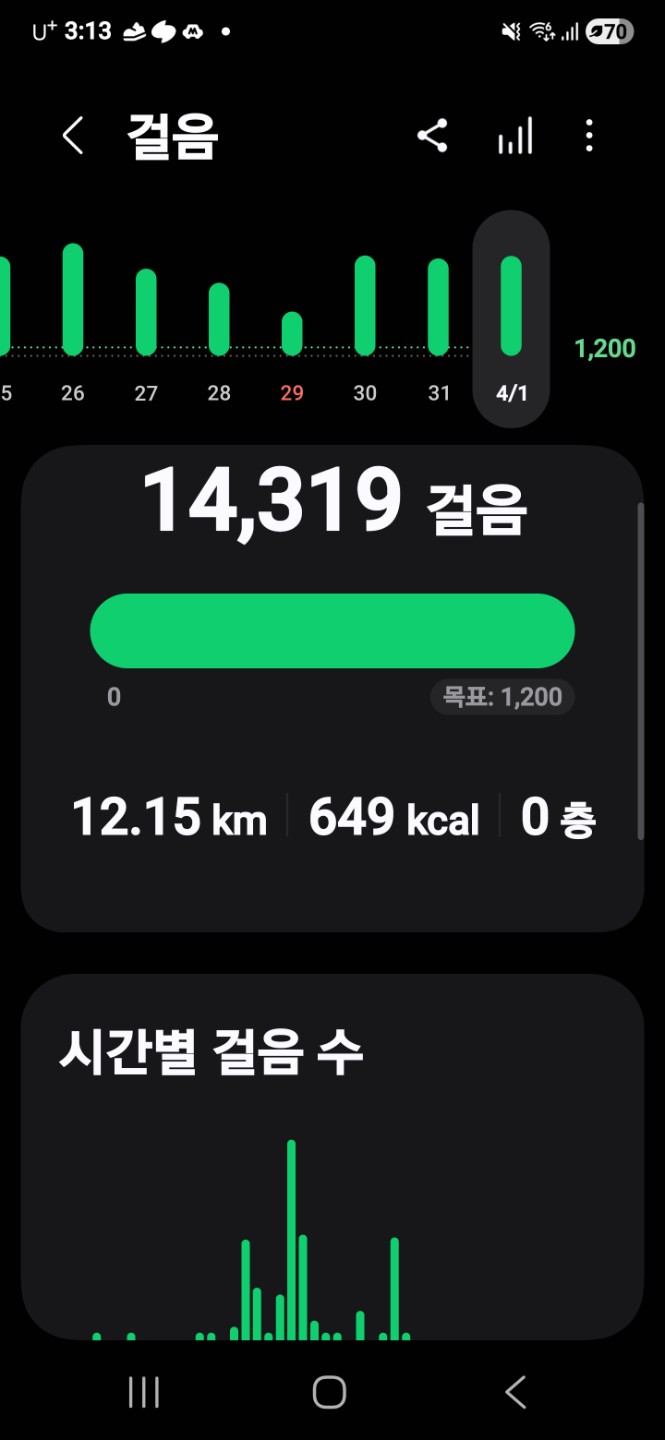Tap the 목표: 1,200 goal chip
The image size is (665, 1440).
tap(502, 697)
